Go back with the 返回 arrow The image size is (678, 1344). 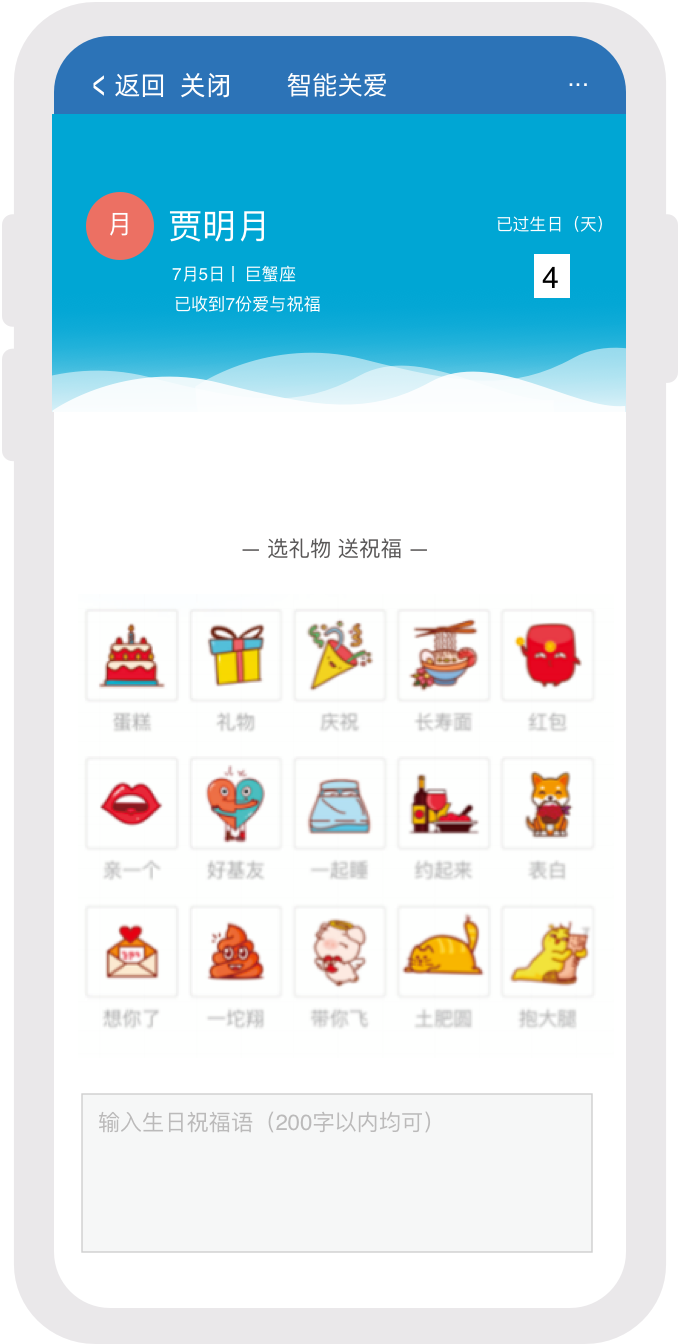127,86
